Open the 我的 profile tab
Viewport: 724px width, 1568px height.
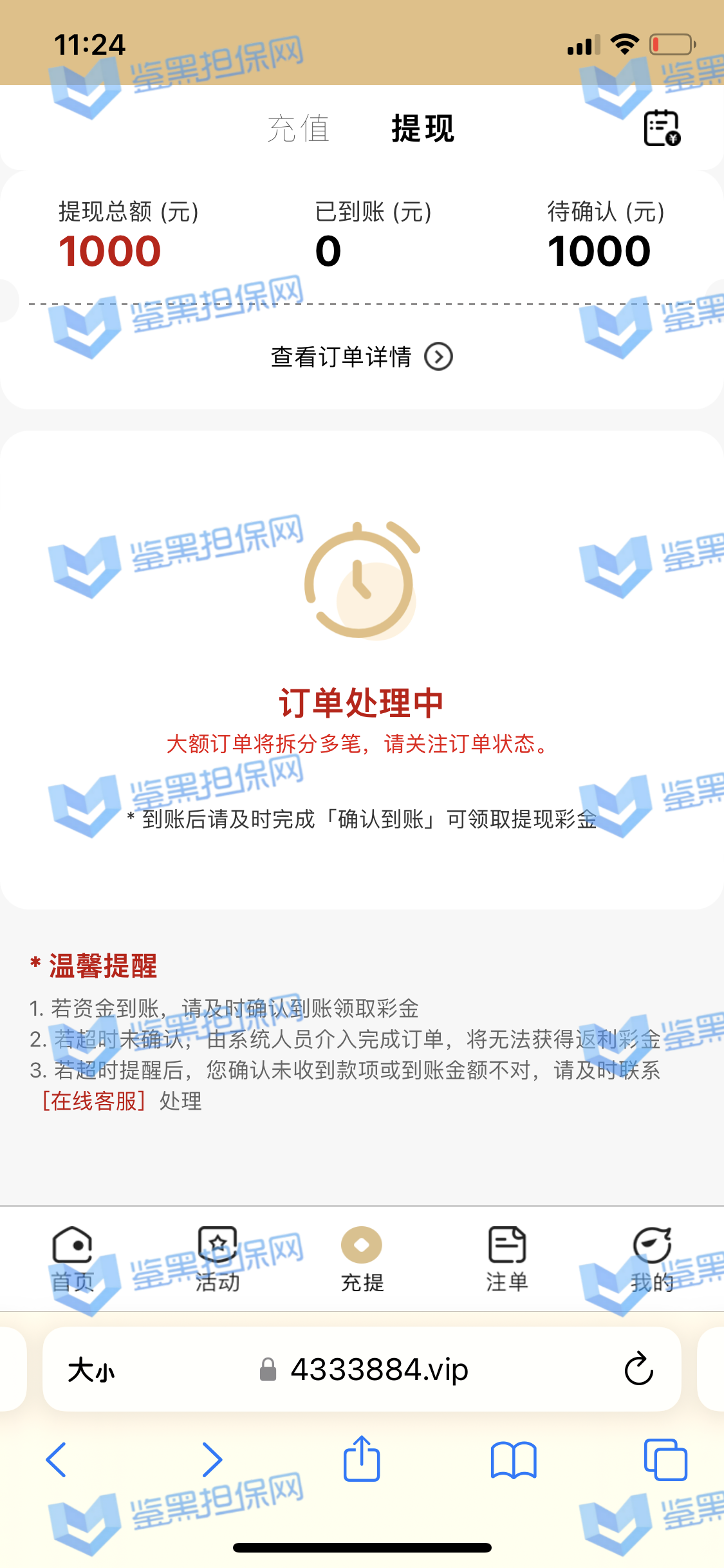(651, 1258)
